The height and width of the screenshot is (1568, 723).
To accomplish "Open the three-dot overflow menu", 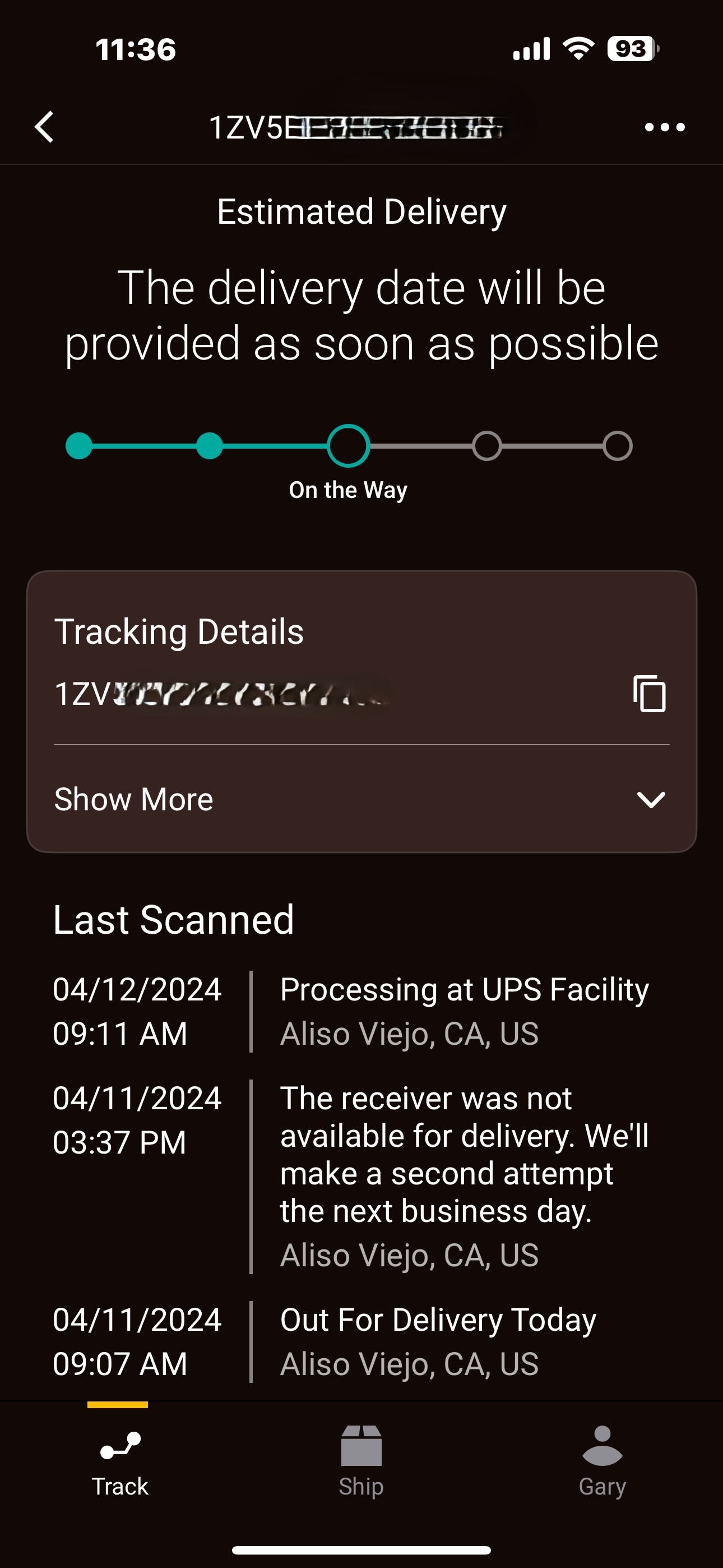I will (665, 127).
